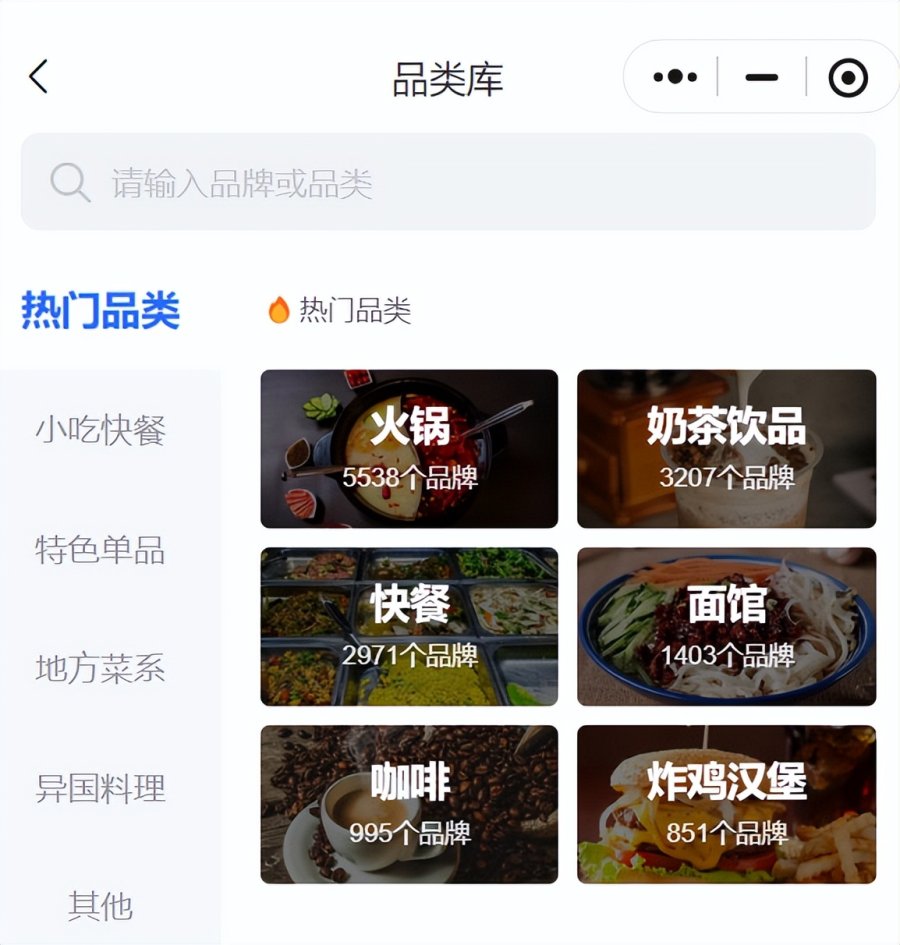Switch to 异国料理 category
The height and width of the screenshot is (945, 900).
tap(101, 788)
